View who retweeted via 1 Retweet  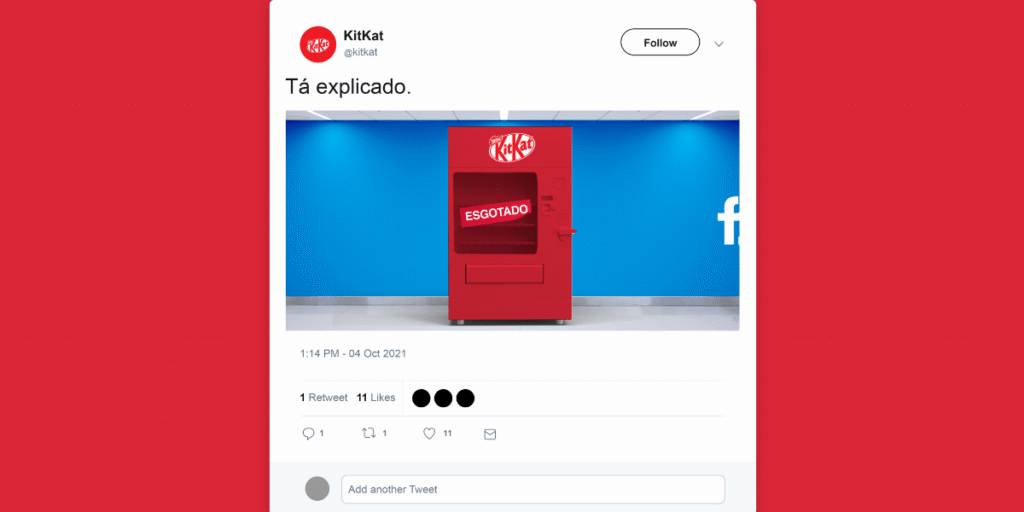[324, 398]
